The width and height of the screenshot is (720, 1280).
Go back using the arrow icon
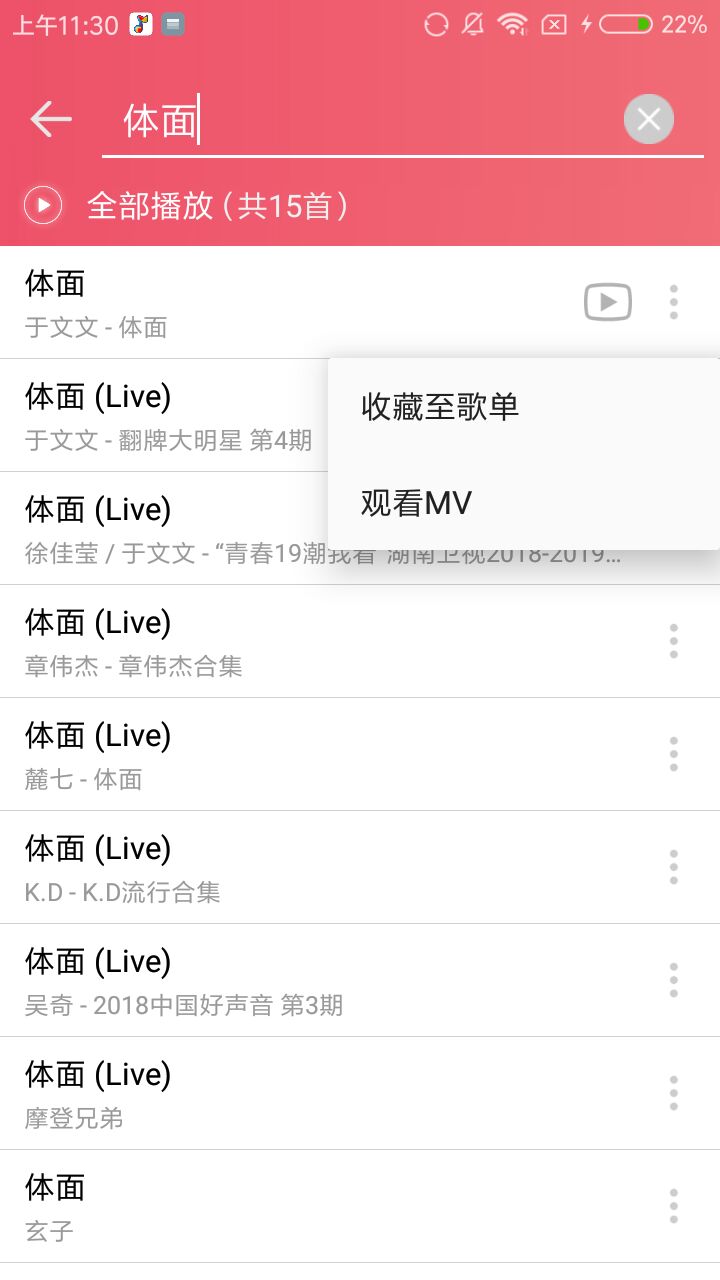click(x=51, y=119)
